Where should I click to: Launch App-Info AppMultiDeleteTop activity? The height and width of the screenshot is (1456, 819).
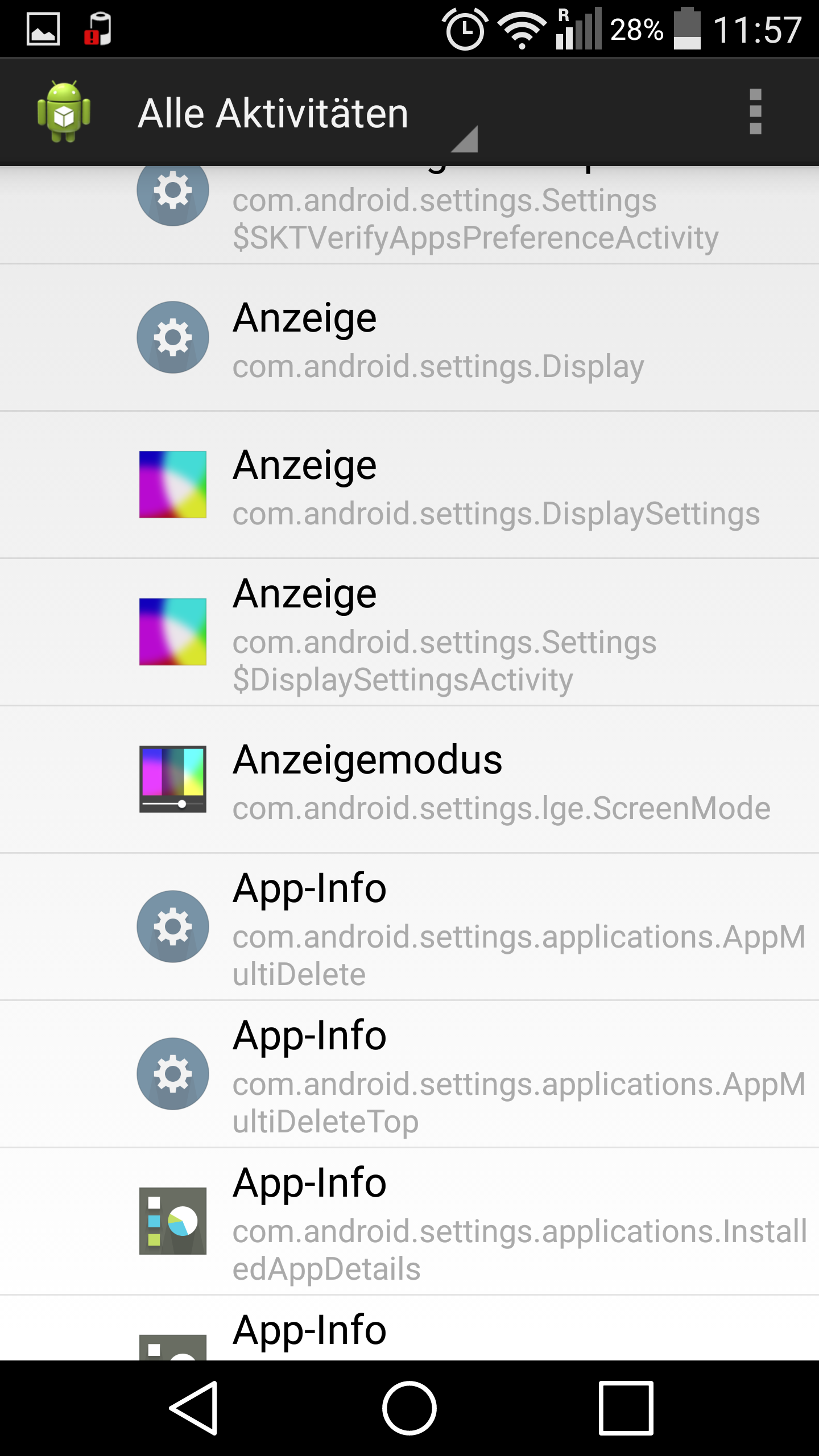point(409,1074)
